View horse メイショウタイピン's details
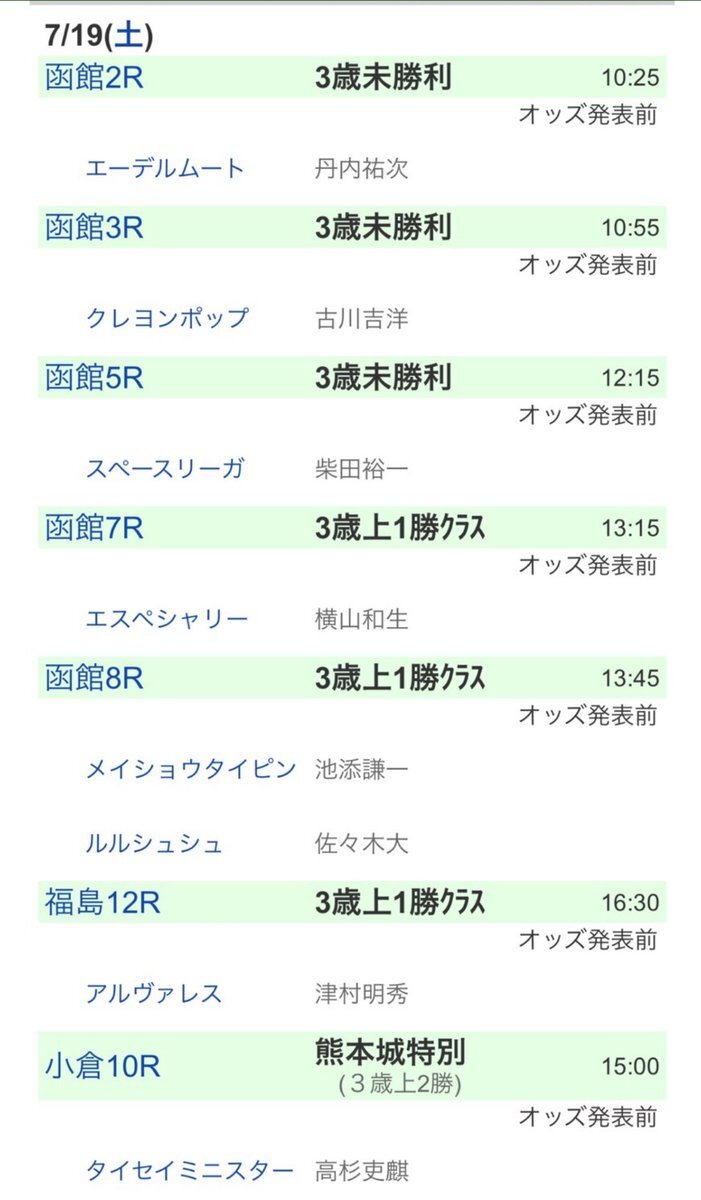 [x=191, y=769]
